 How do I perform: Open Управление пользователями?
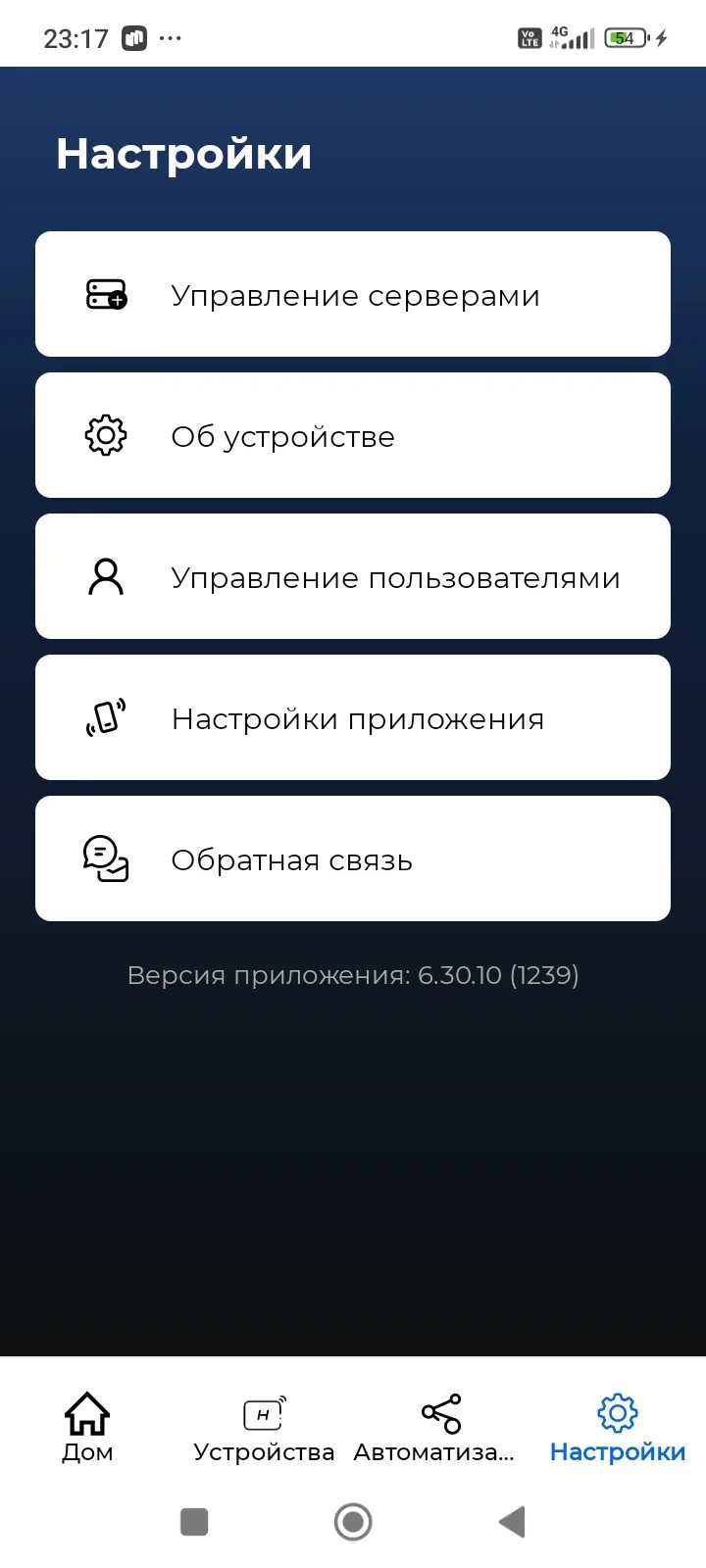[353, 576]
